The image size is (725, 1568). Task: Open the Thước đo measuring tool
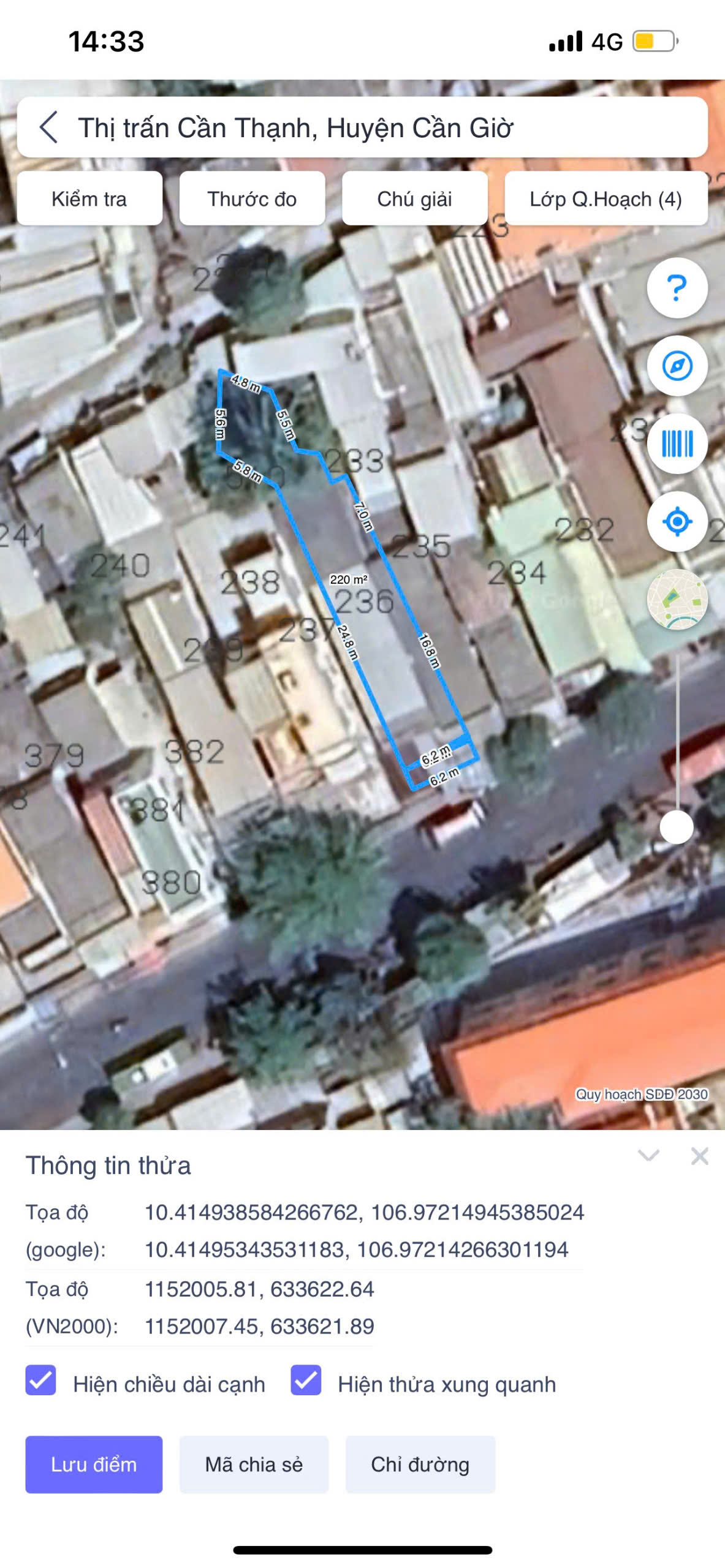[x=252, y=198]
